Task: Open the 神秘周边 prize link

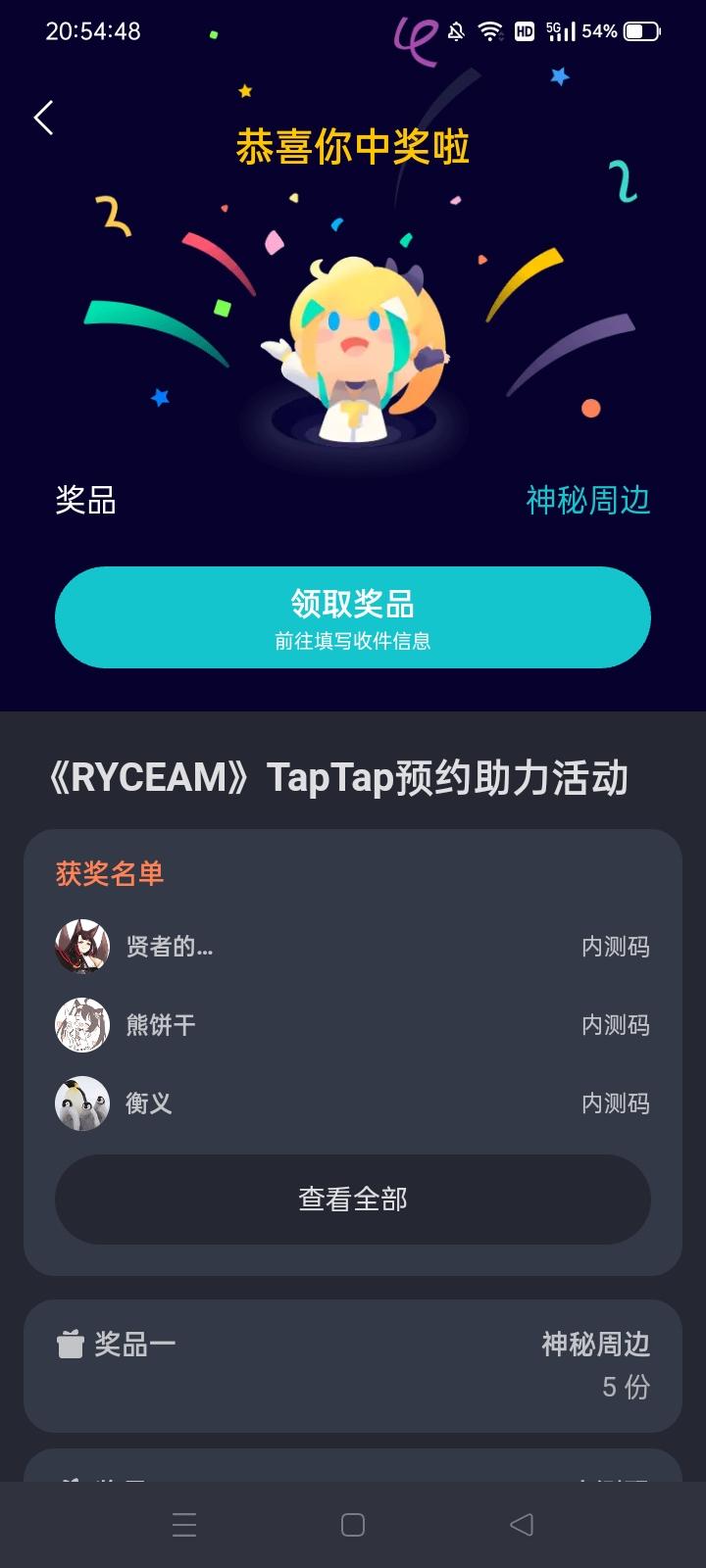Action: coord(586,500)
